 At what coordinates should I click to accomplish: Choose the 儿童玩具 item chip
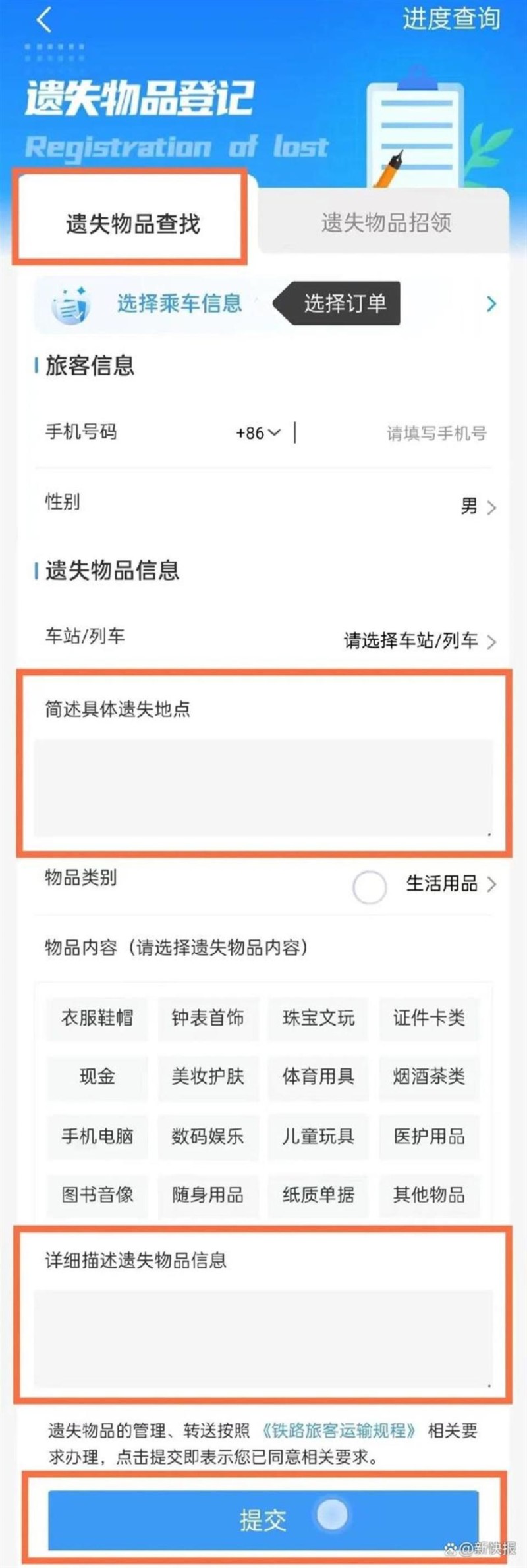point(318,1136)
